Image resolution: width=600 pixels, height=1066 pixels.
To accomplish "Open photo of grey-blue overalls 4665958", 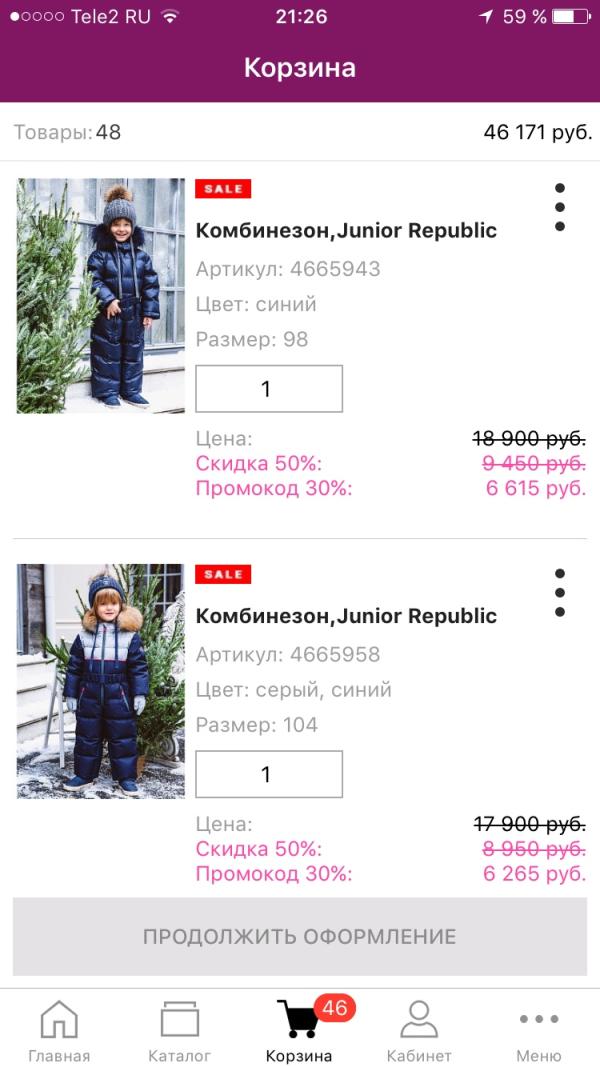I will pyautogui.click(x=101, y=681).
